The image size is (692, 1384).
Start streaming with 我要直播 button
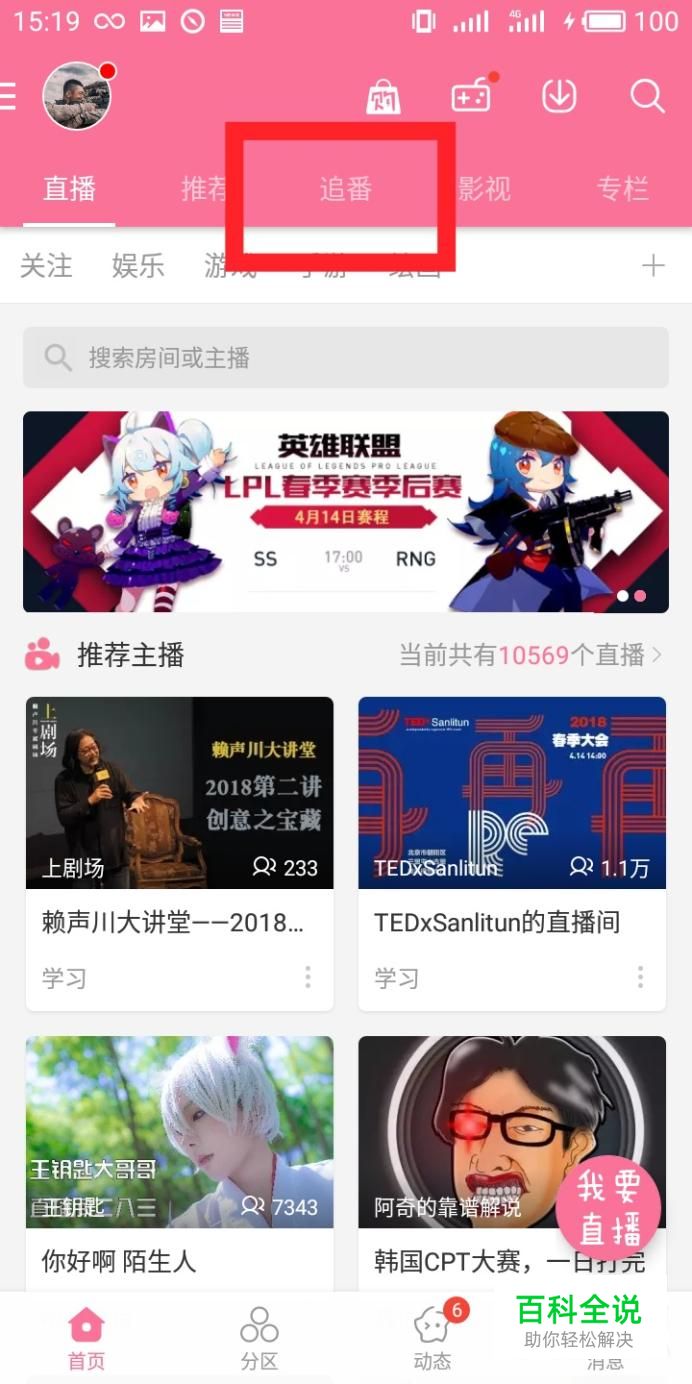coord(608,1208)
